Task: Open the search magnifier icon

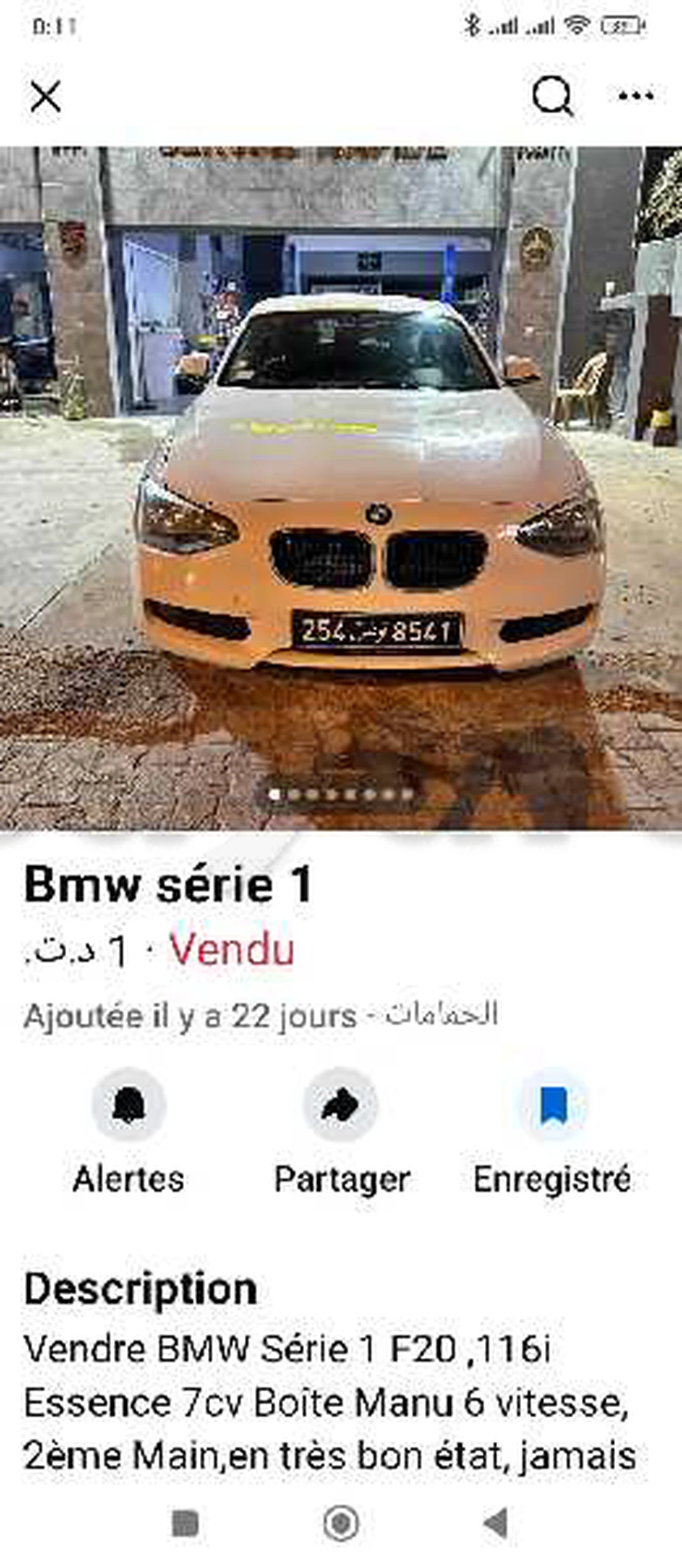Action: (552, 95)
